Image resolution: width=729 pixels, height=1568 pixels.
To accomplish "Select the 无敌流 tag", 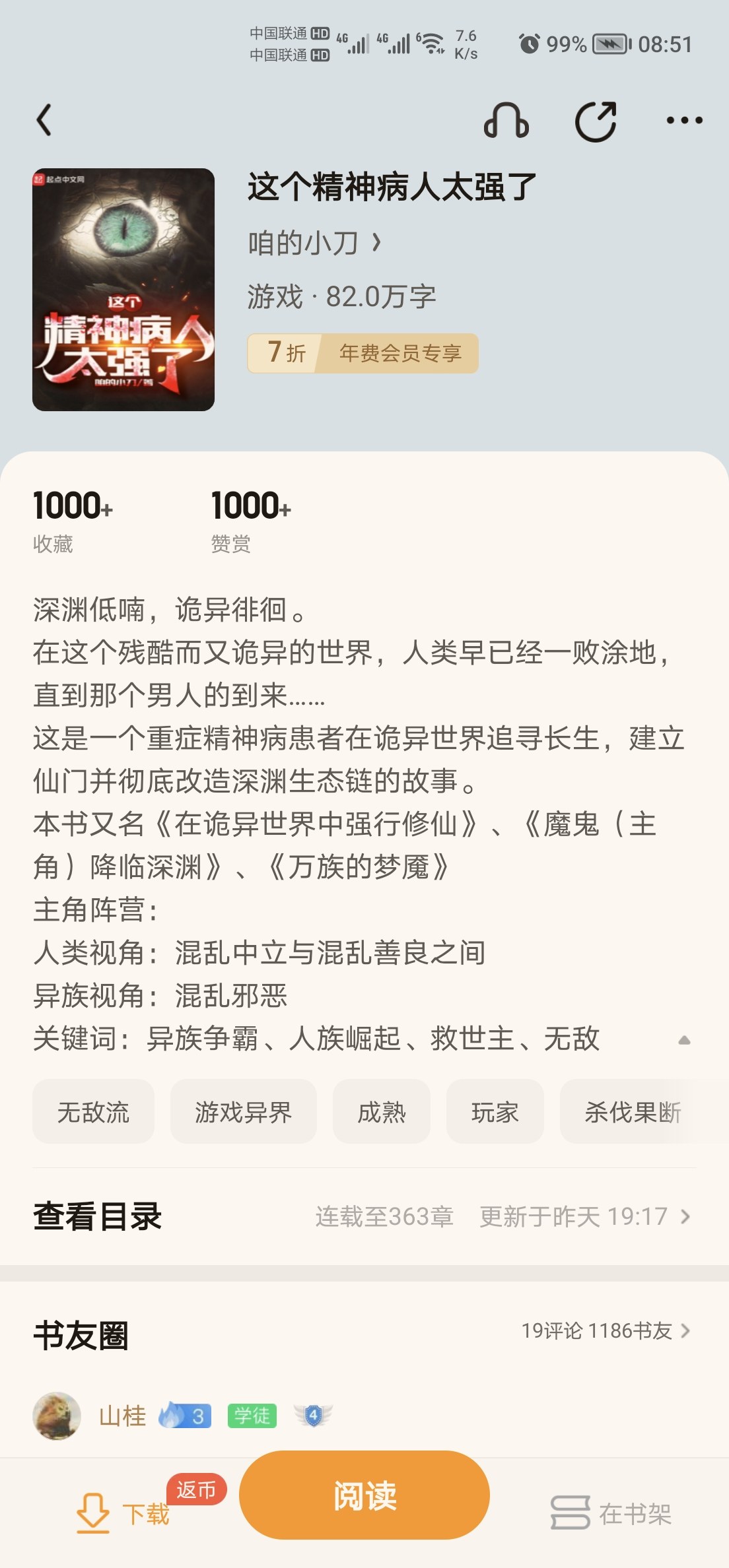I will 93,1112.
